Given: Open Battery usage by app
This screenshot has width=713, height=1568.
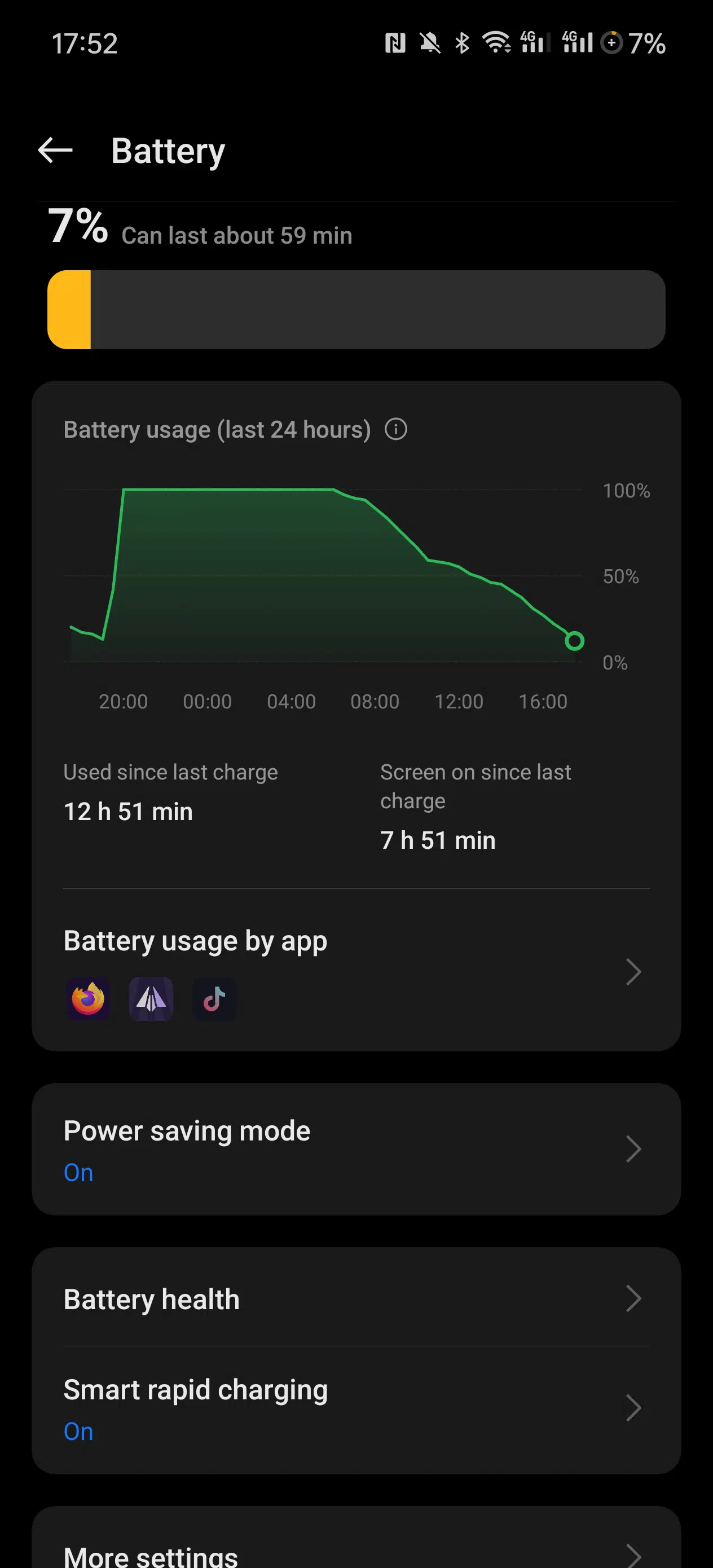Looking at the screenshot, I should click(356, 971).
